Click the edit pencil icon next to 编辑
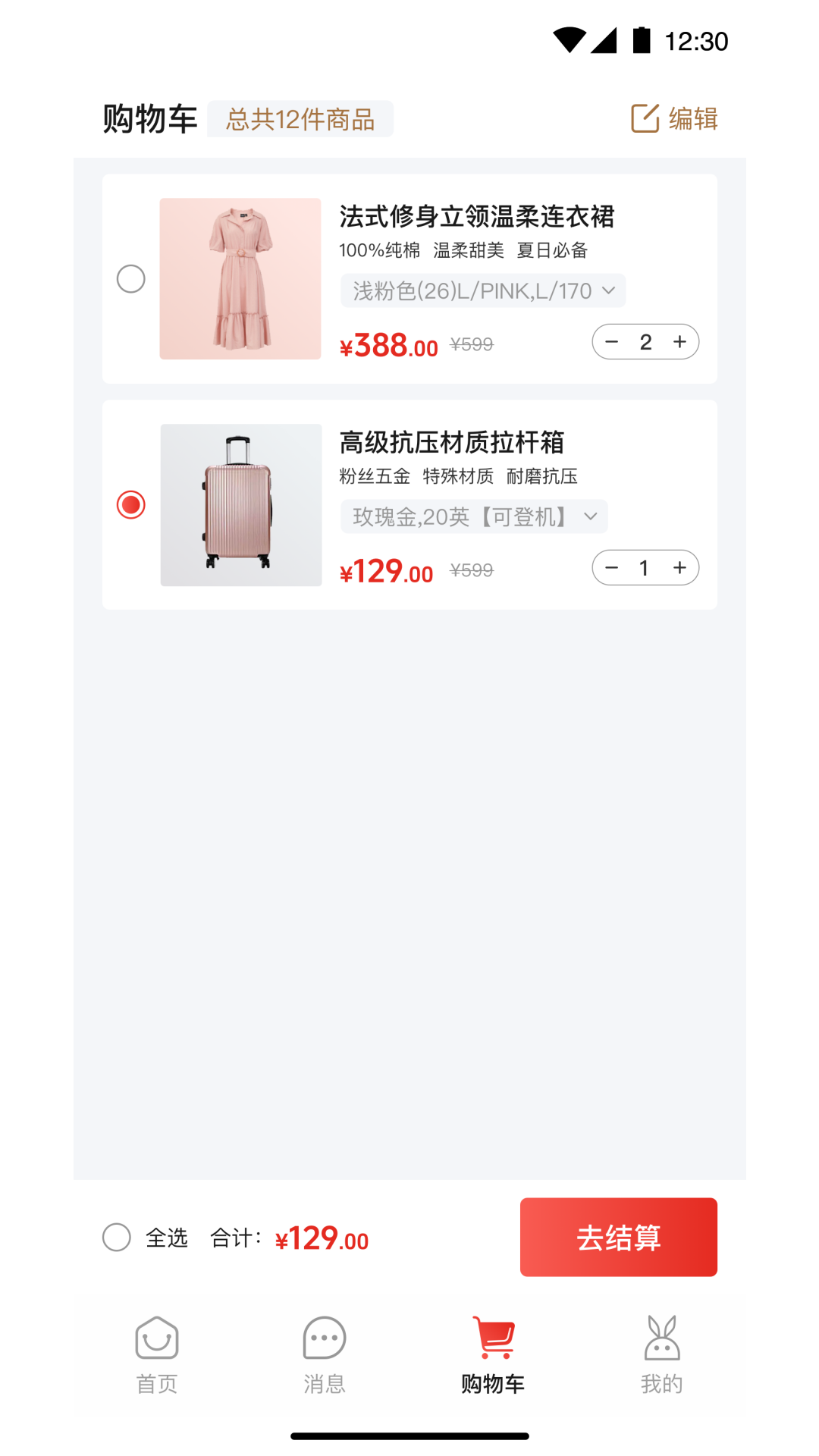The image size is (819, 1456). [x=644, y=118]
